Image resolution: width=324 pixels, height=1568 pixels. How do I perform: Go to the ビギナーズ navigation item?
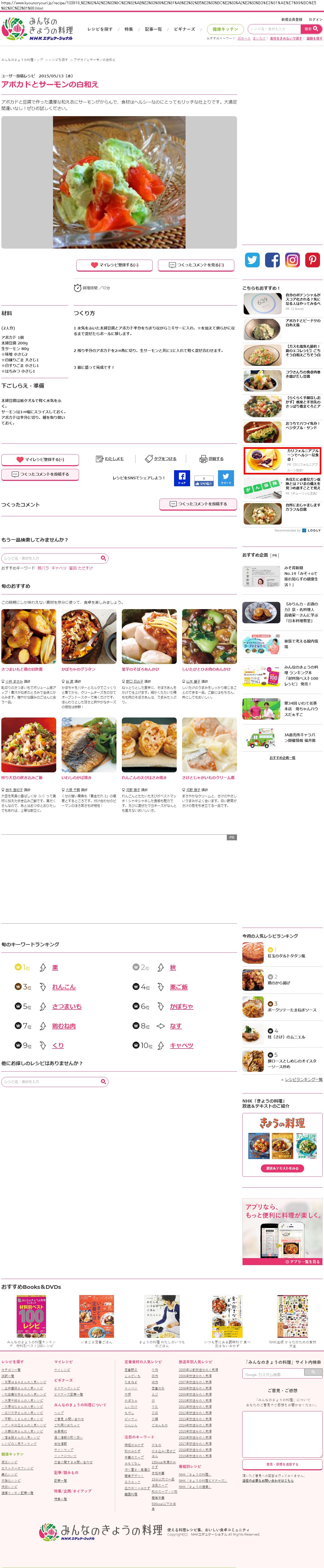pos(184,29)
